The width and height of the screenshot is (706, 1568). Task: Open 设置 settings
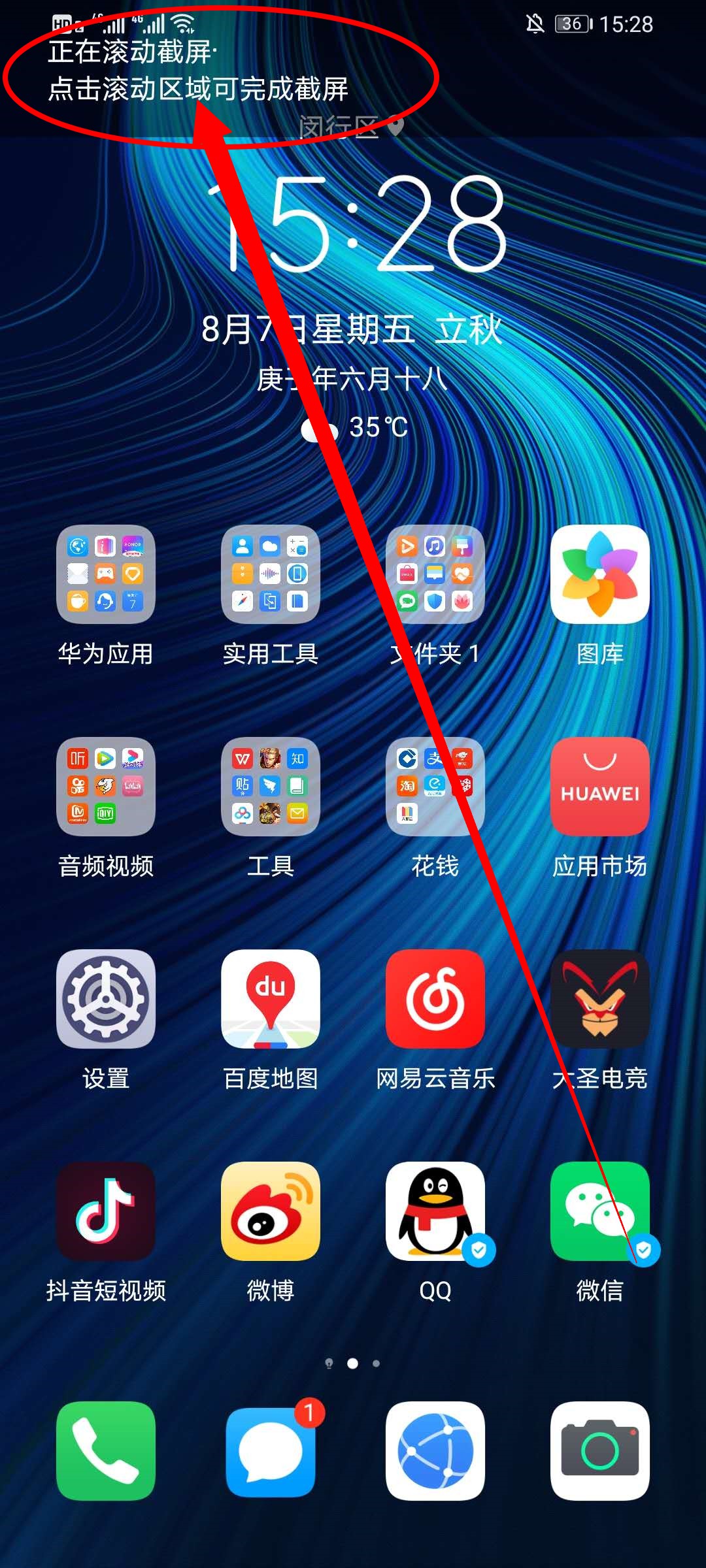pyautogui.click(x=106, y=999)
